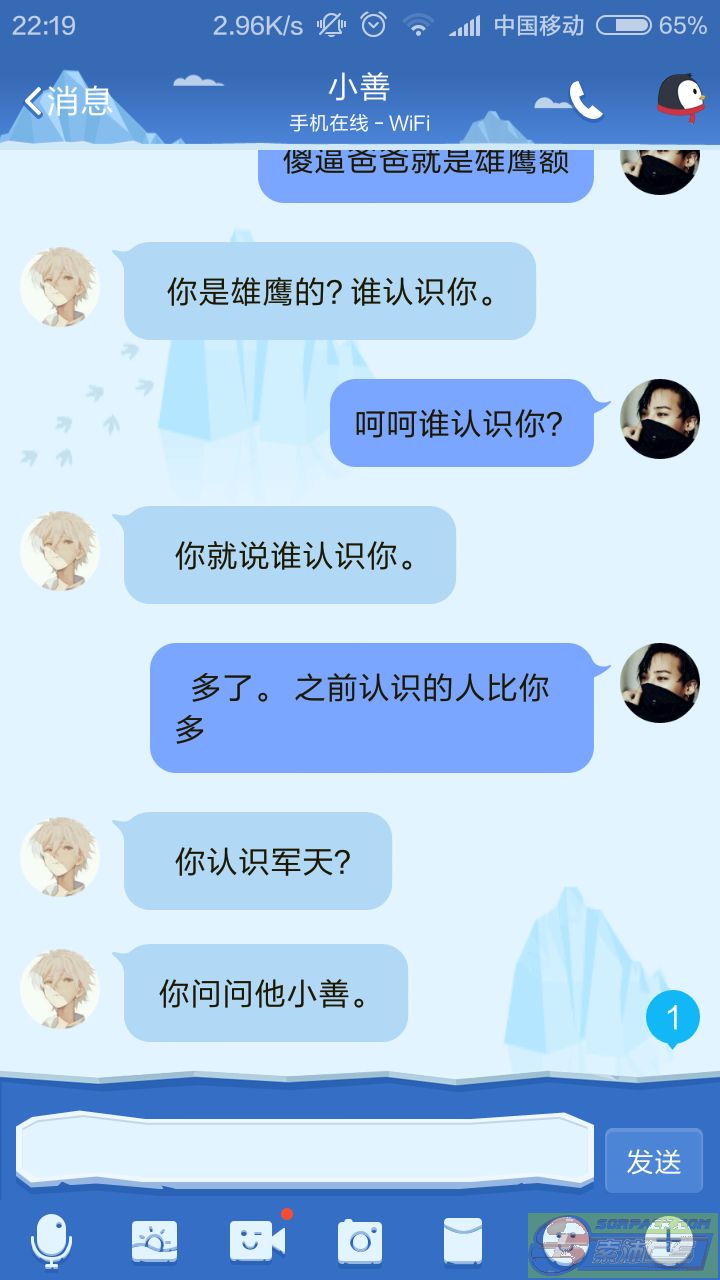This screenshot has width=720, height=1280.
Task: Go back to the 消息 list
Action: 68,101
